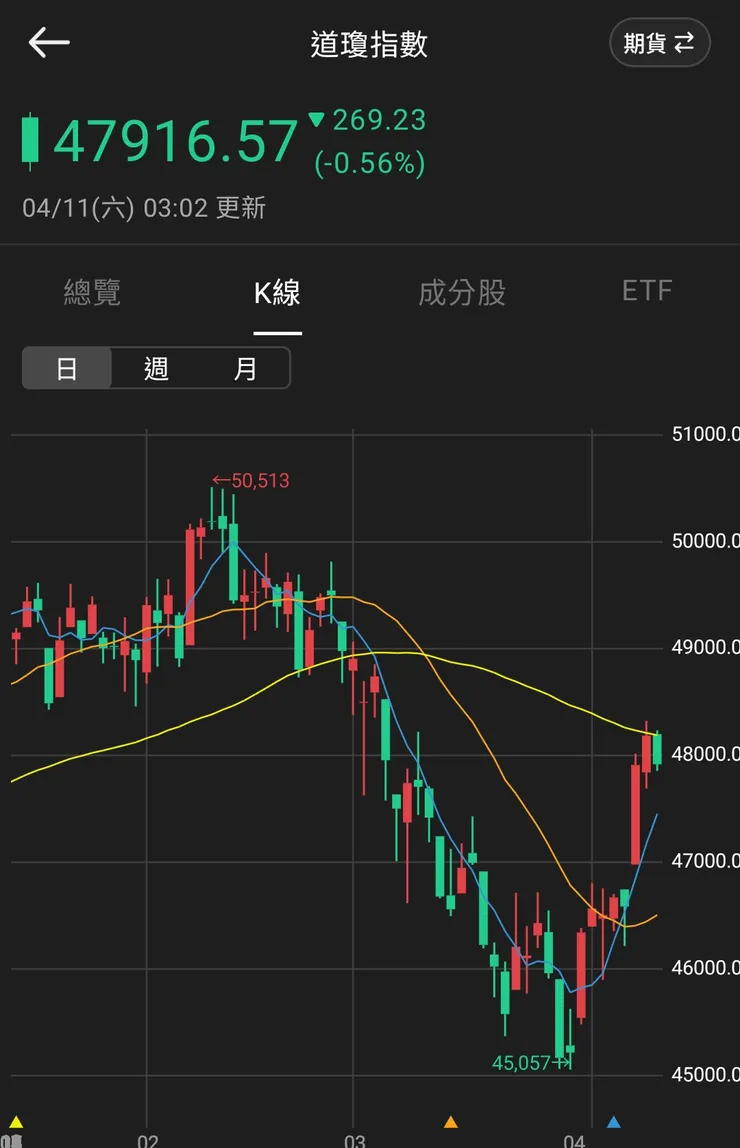The width and height of the screenshot is (740, 1148).
Task: Open the 總覽 overview tab
Action: [x=91, y=291]
